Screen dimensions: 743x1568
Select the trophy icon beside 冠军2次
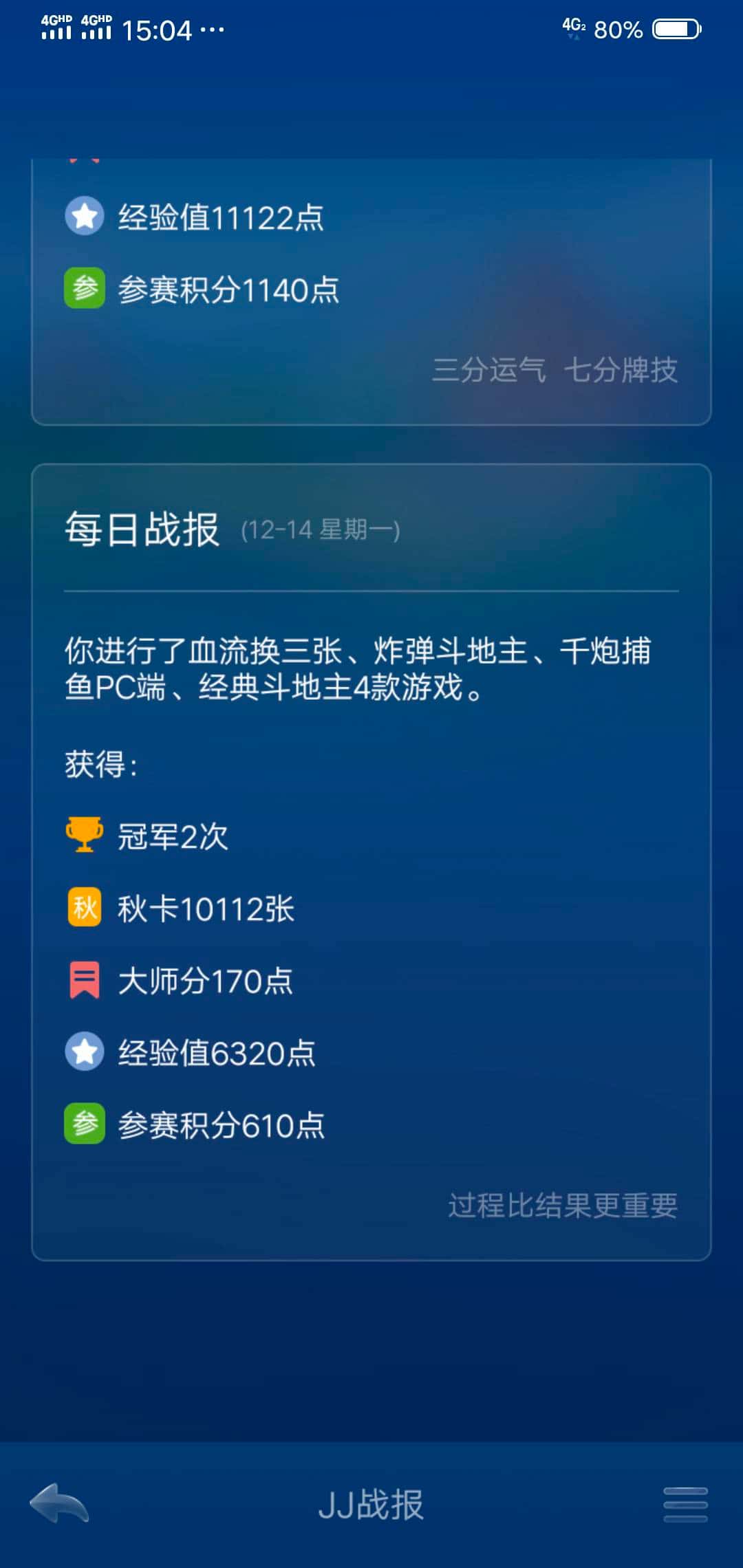pos(84,836)
